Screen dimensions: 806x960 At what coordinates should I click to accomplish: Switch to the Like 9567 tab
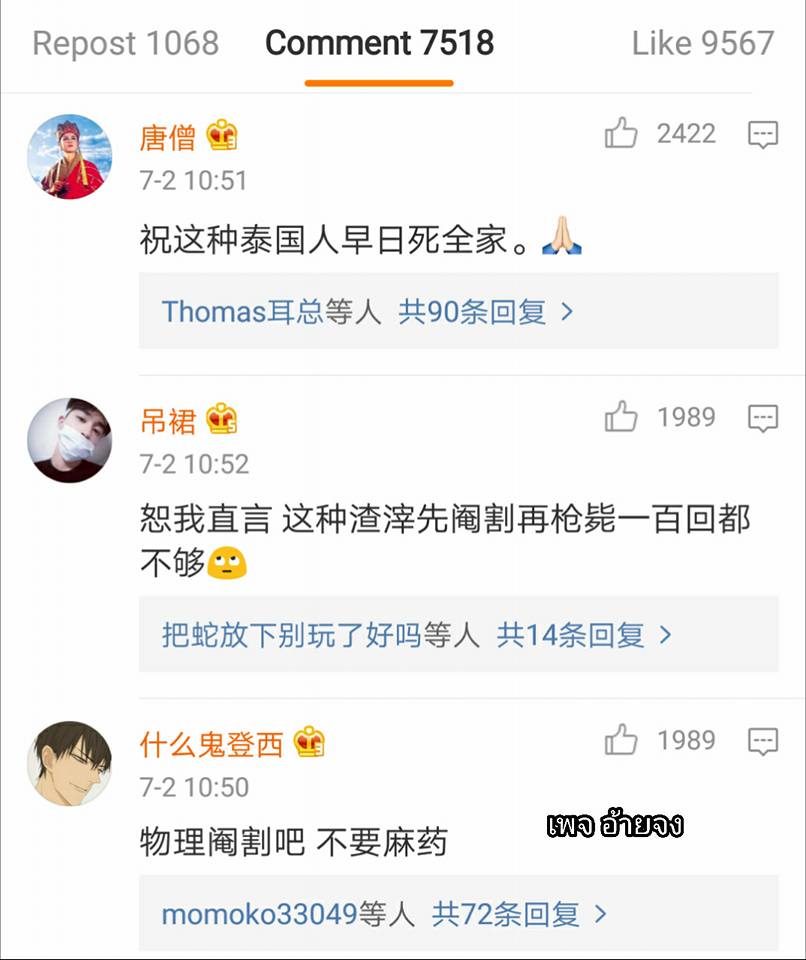[x=702, y=43]
